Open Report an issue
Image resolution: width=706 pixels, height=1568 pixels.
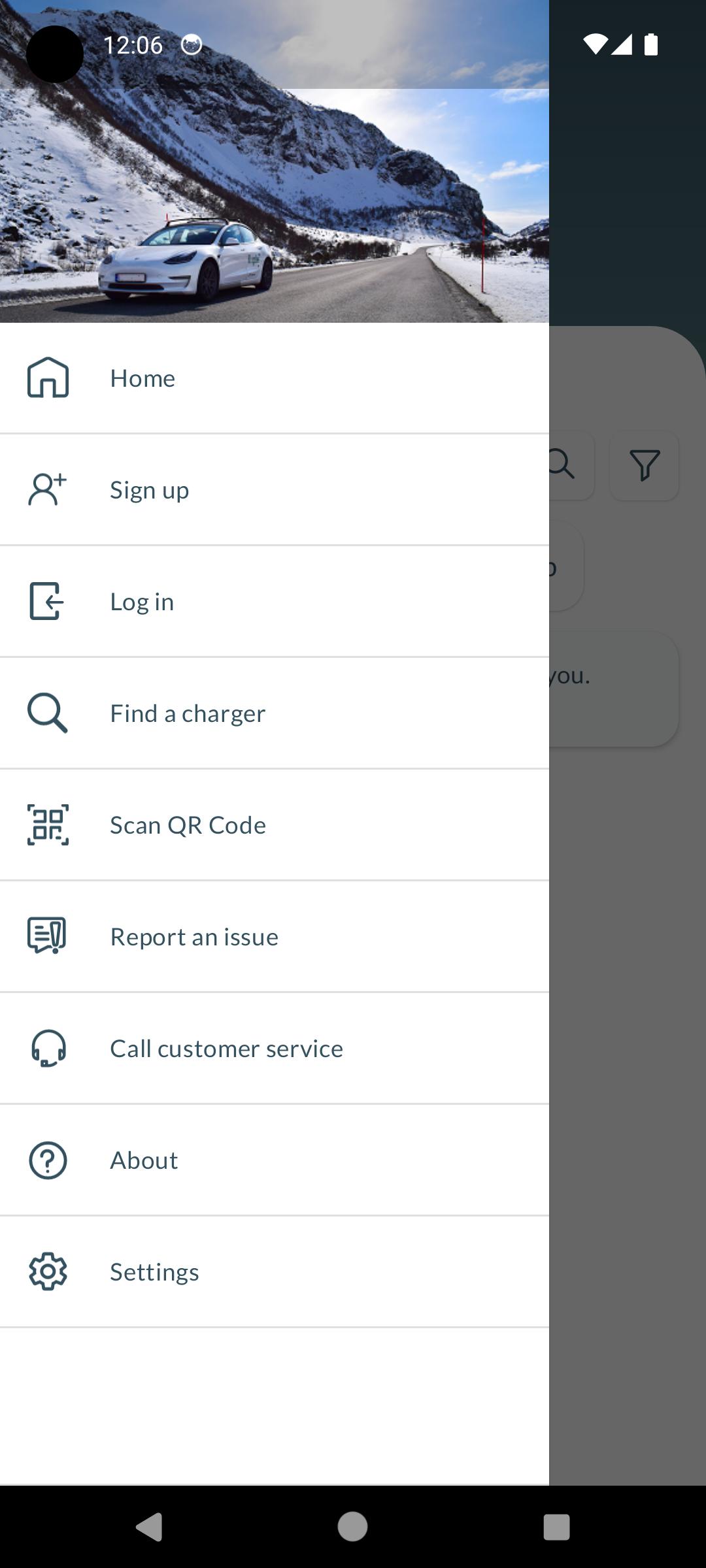click(275, 937)
